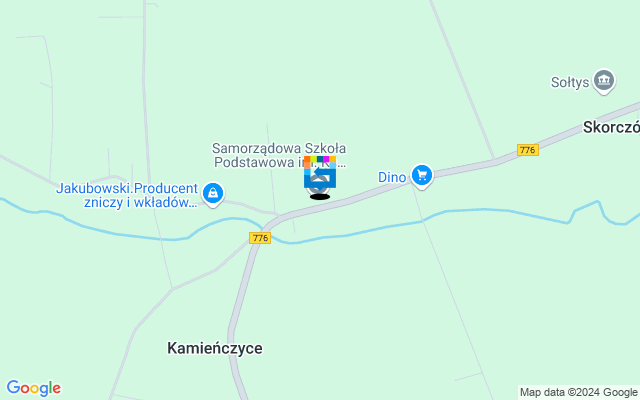The image size is (640, 400).
Task: Open the Dino store marker
Action: (x=422, y=177)
